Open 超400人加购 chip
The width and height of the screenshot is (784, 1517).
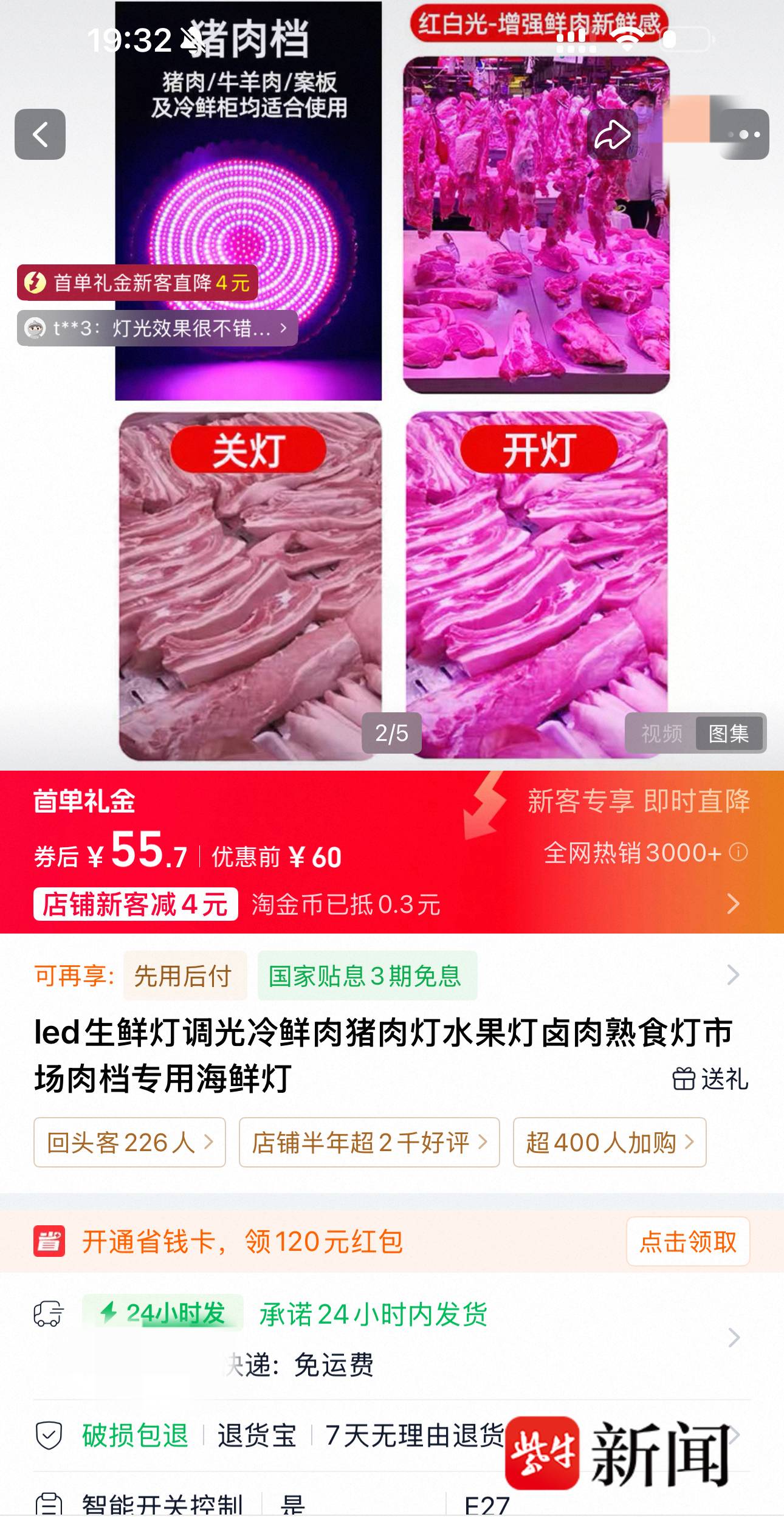coord(609,1143)
